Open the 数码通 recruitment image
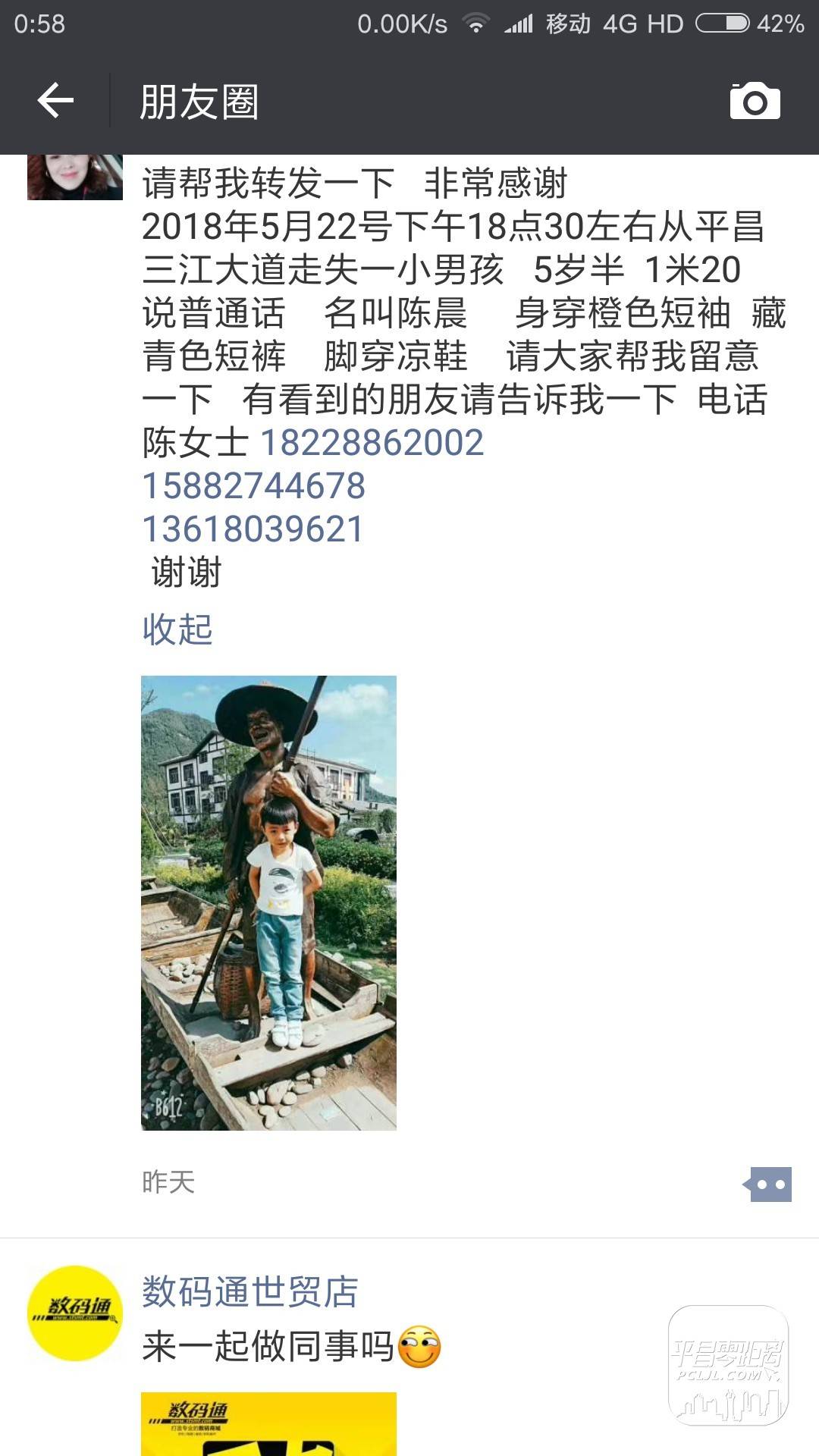 tap(268, 1426)
